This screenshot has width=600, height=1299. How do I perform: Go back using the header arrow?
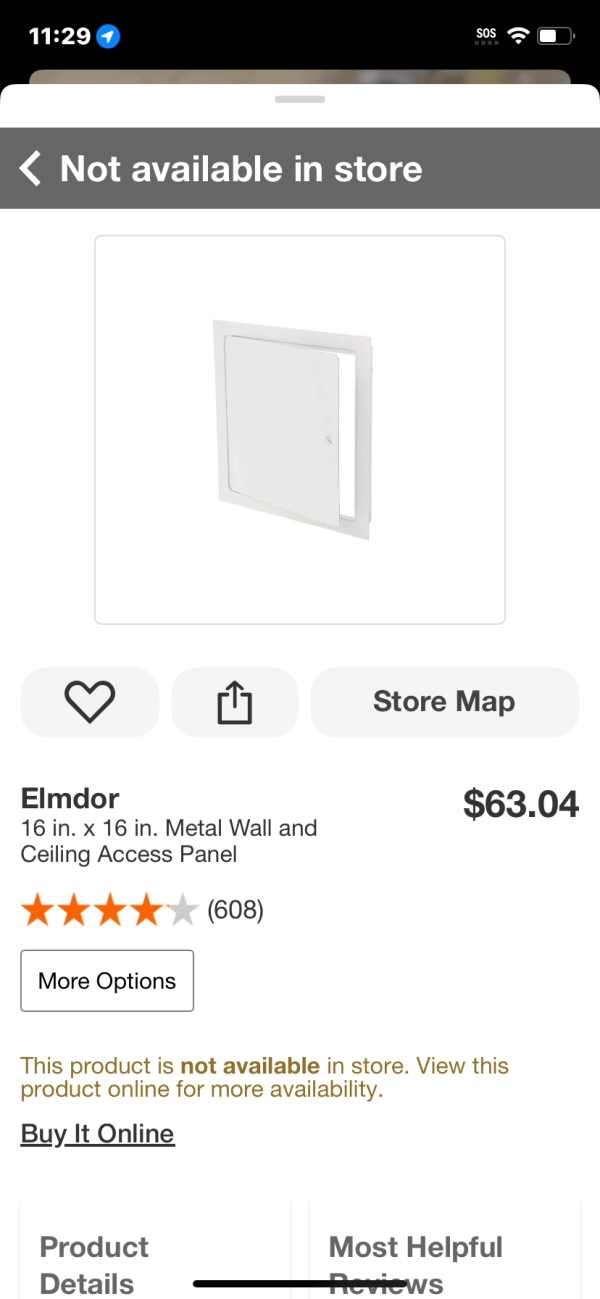click(x=32, y=169)
